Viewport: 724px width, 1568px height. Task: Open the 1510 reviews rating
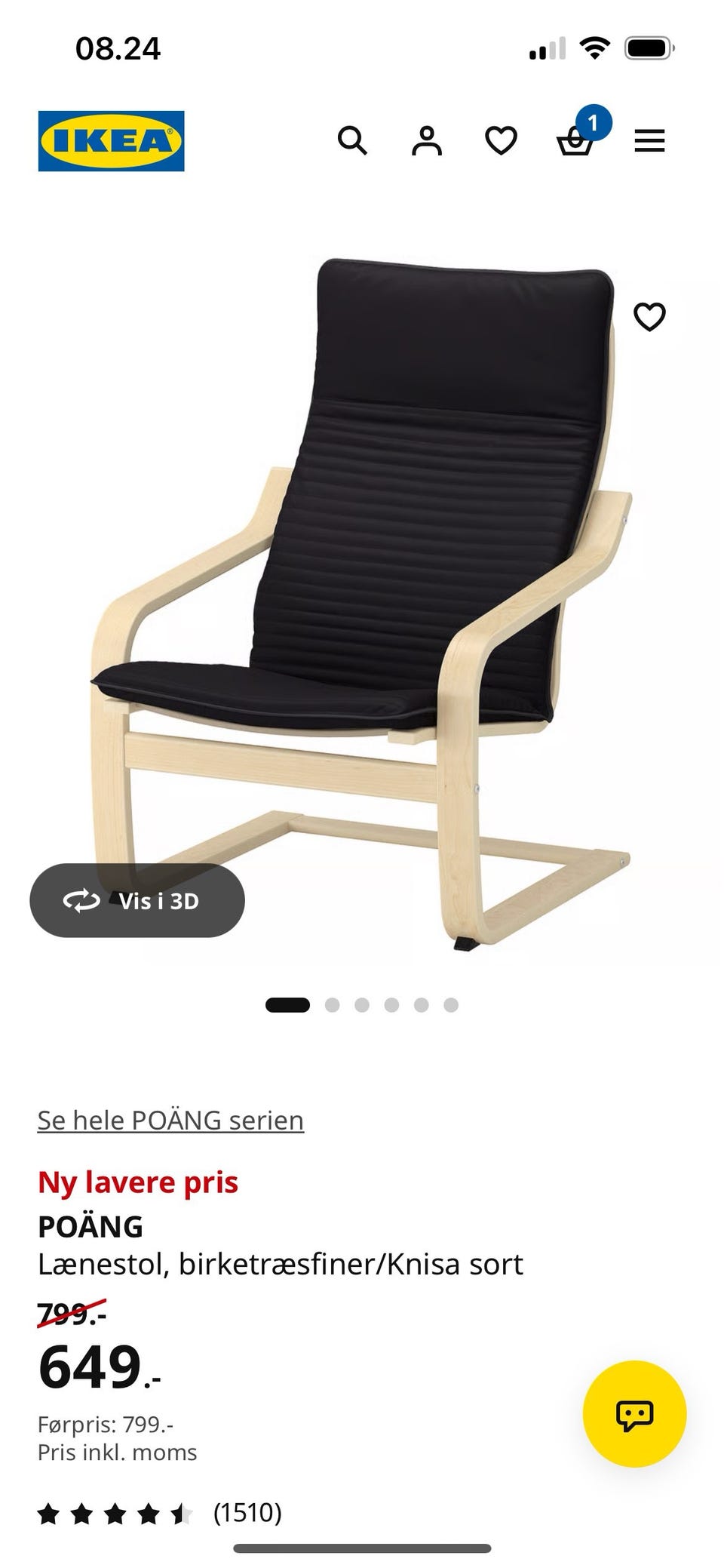tap(160, 1513)
